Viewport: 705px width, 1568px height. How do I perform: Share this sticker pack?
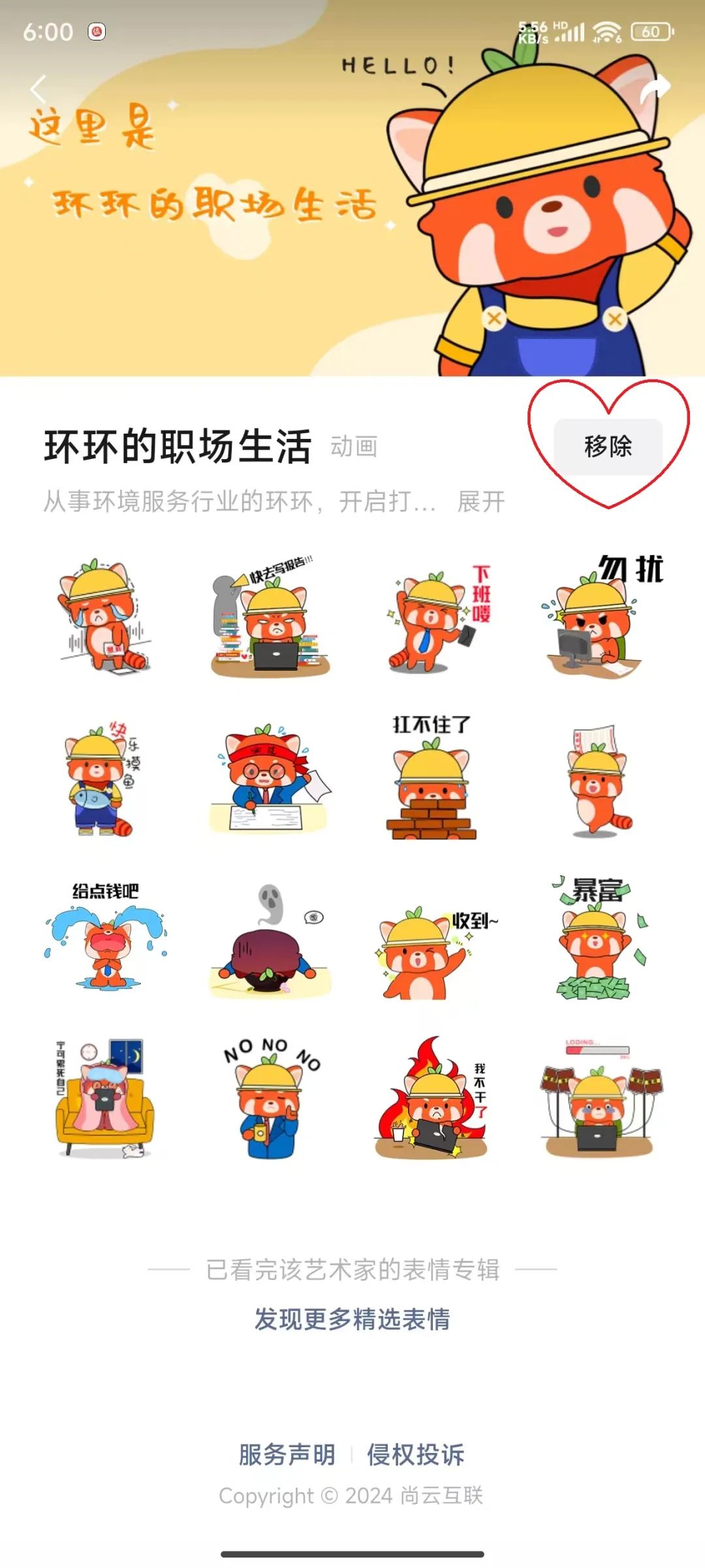655,88
